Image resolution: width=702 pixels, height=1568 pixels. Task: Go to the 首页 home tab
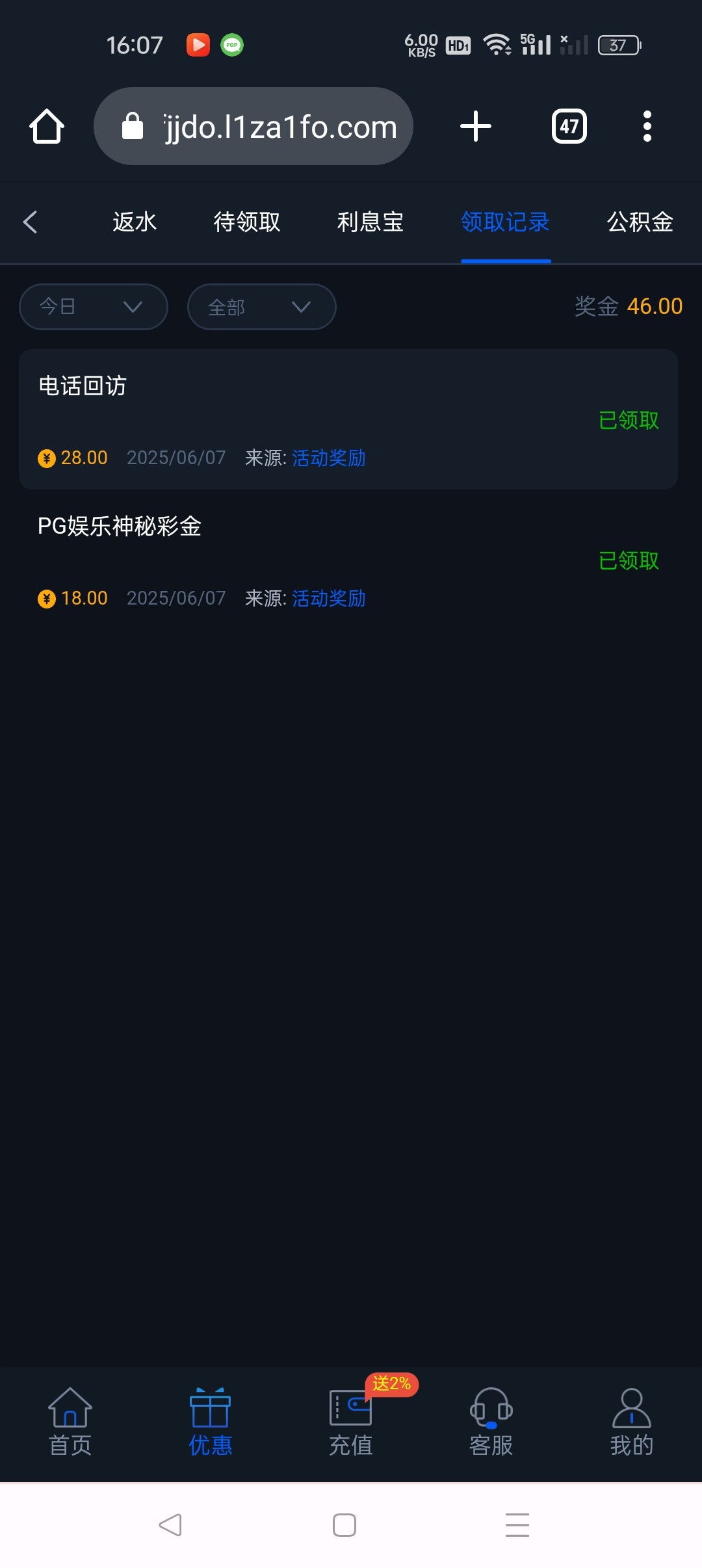click(70, 1422)
